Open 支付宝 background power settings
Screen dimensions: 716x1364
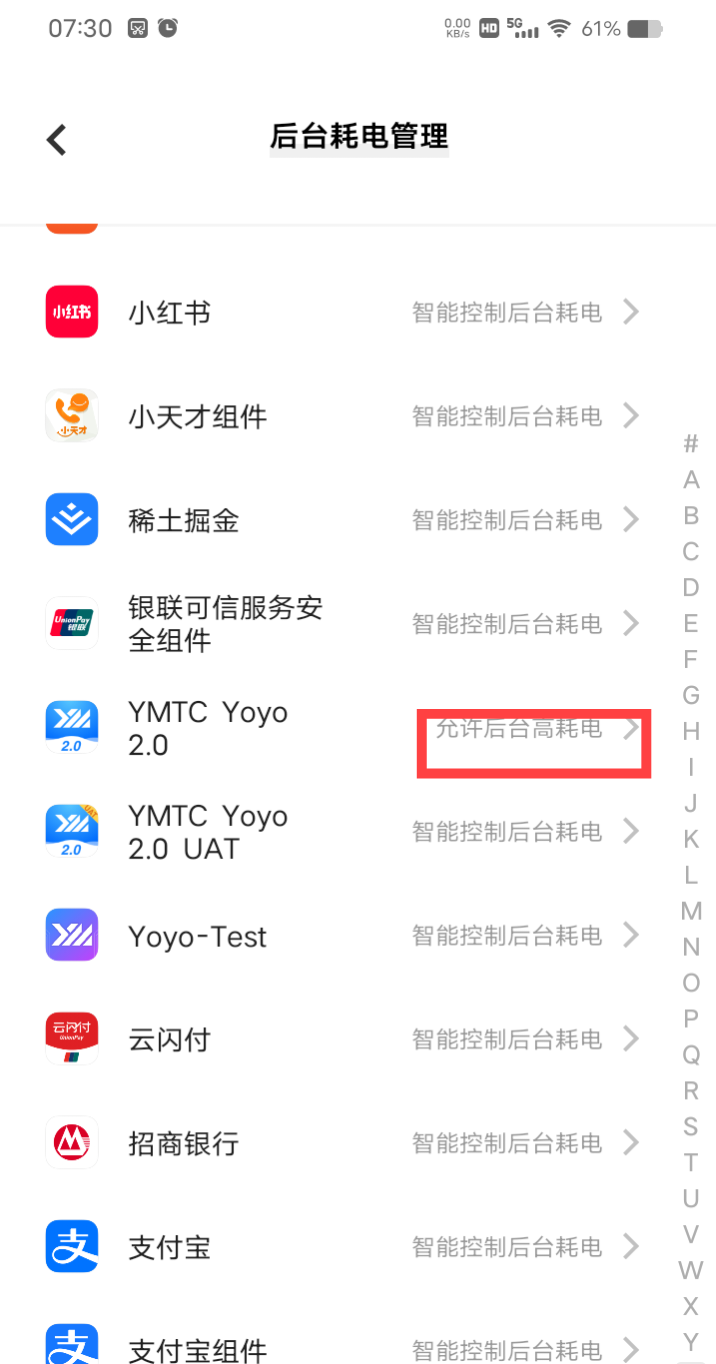coord(340,1247)
